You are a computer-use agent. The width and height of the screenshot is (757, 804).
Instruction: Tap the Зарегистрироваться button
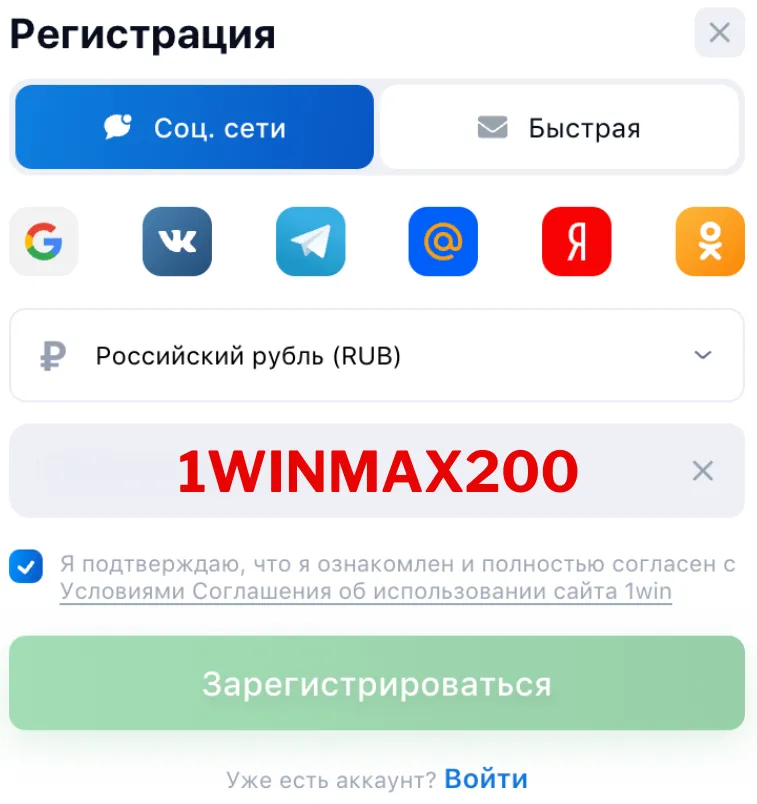click(x=377, y=684)
